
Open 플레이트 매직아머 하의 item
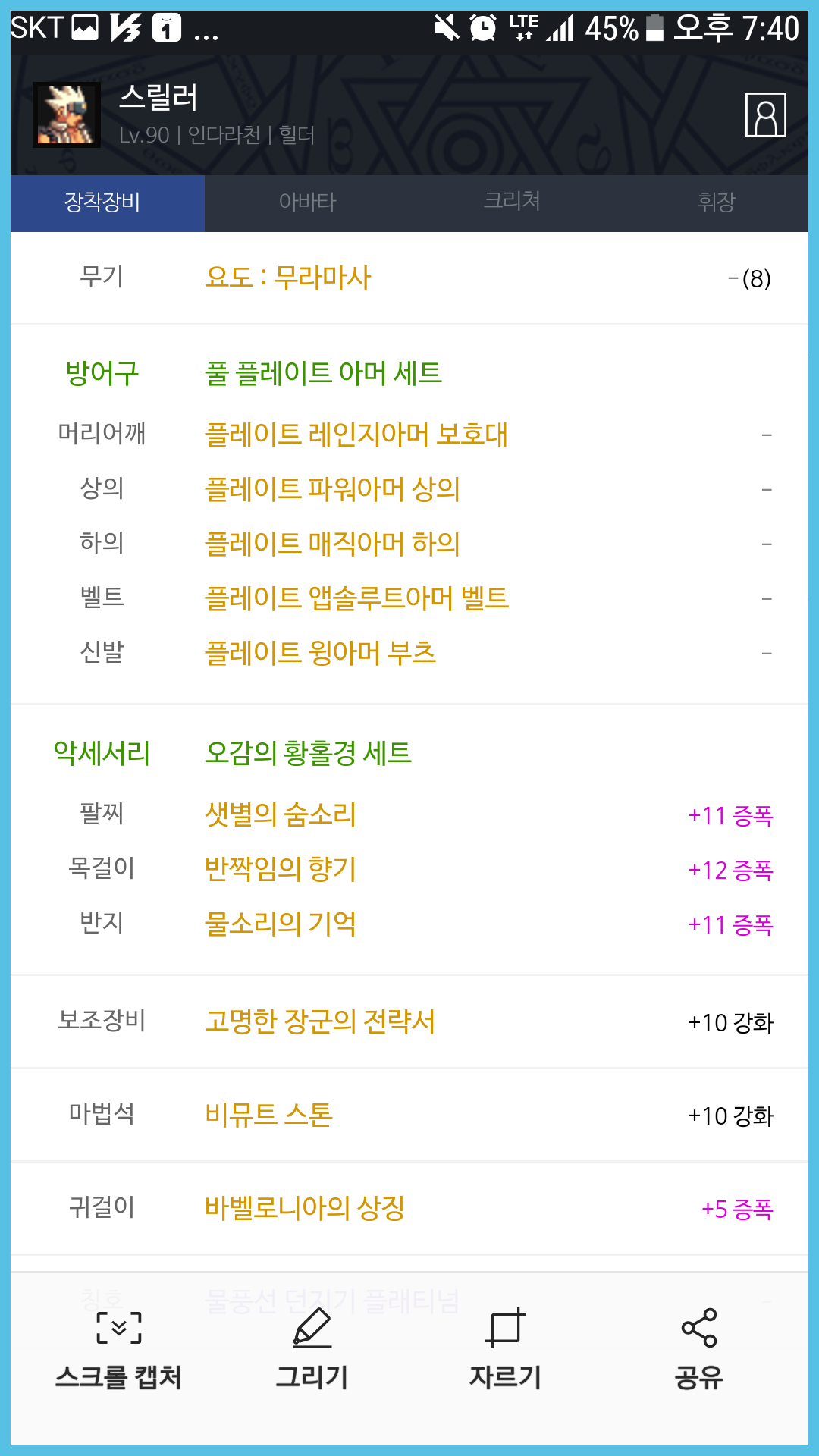point(332,544)
